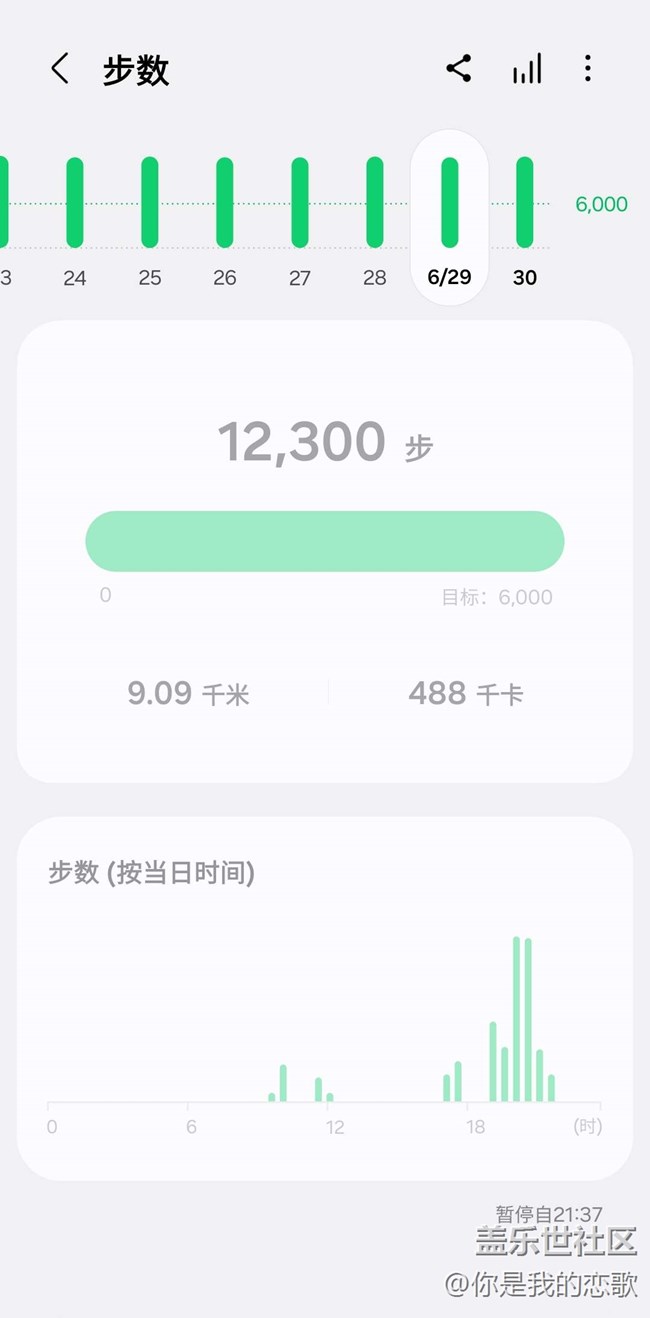
Task: Share the step count summary
Action: [x=459, y=69]
